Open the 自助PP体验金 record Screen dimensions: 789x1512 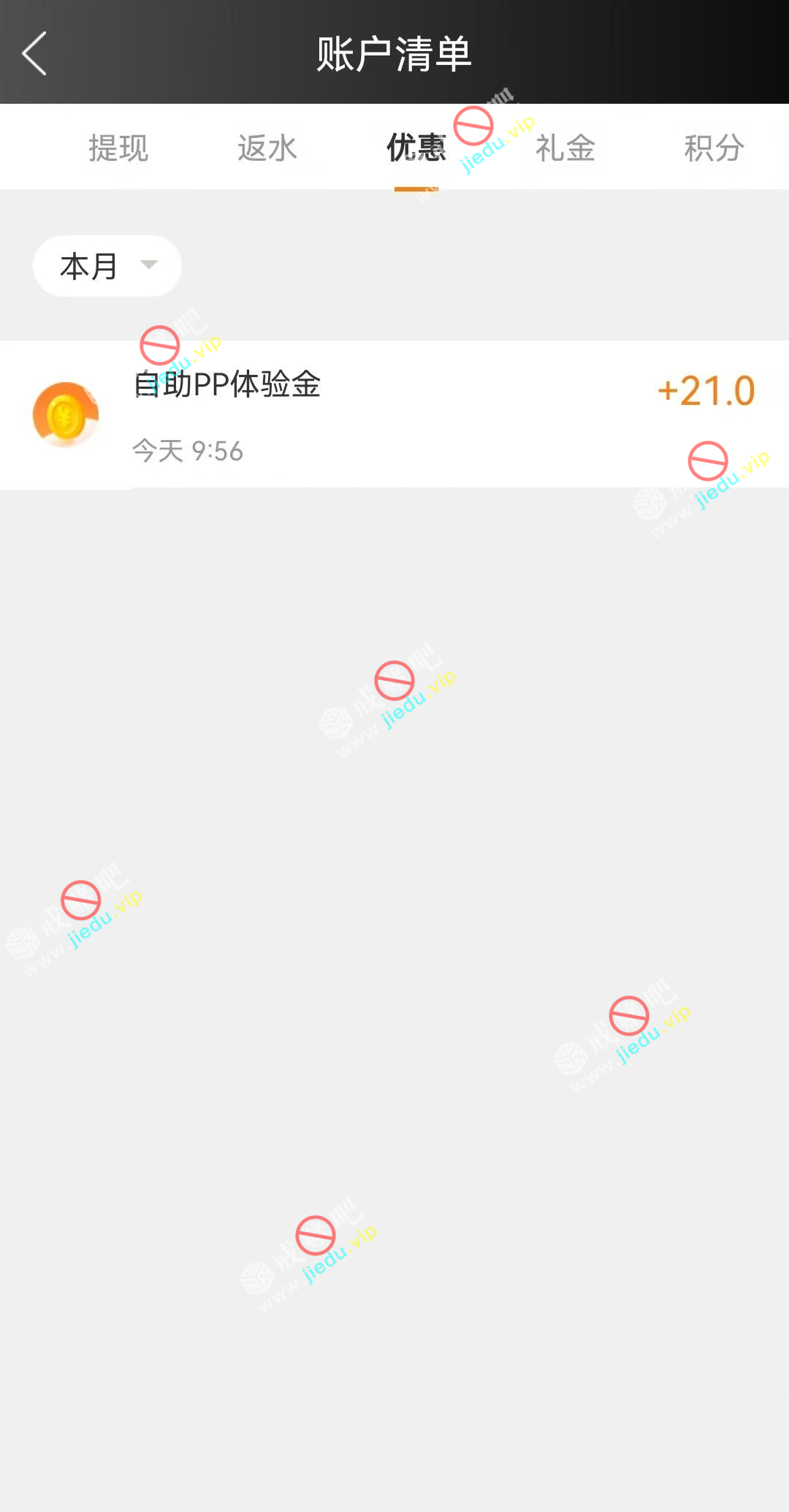[x=394, y=414]
